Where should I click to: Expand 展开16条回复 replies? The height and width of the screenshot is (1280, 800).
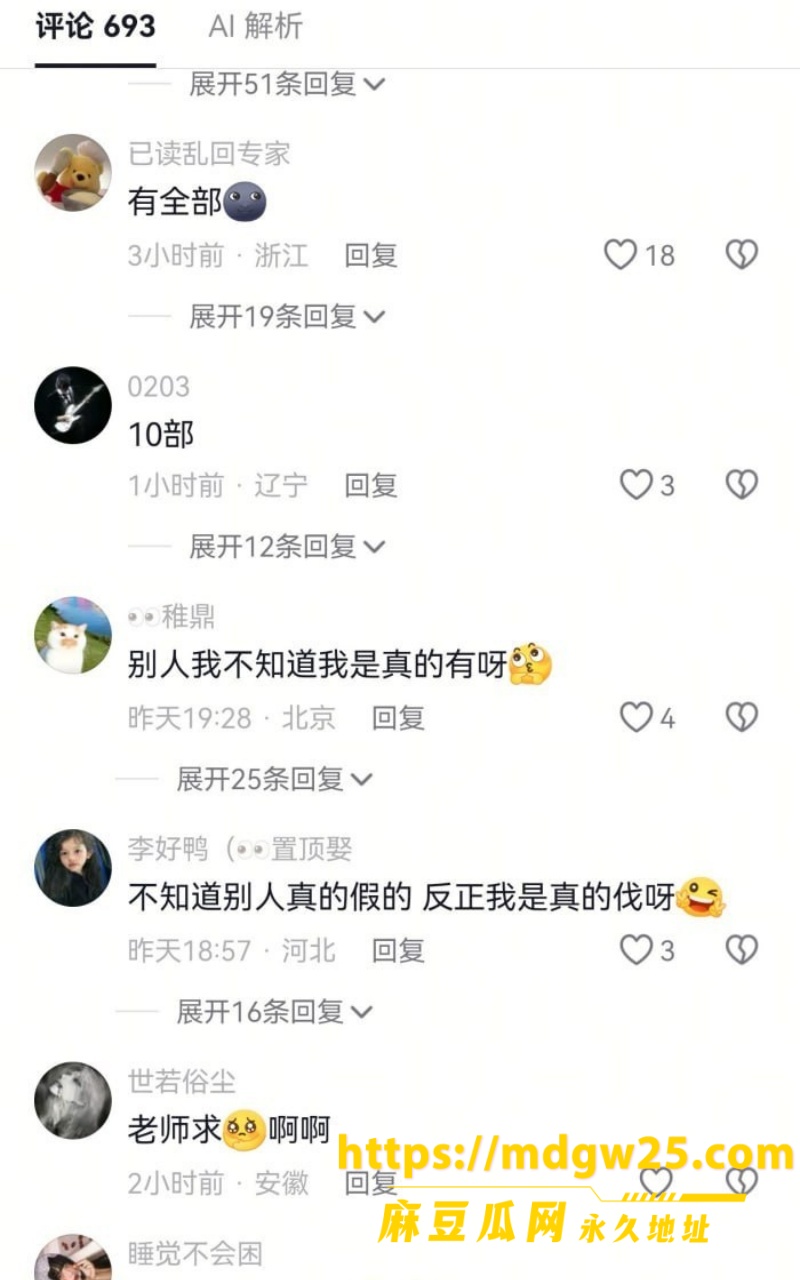click(274, 1011)
